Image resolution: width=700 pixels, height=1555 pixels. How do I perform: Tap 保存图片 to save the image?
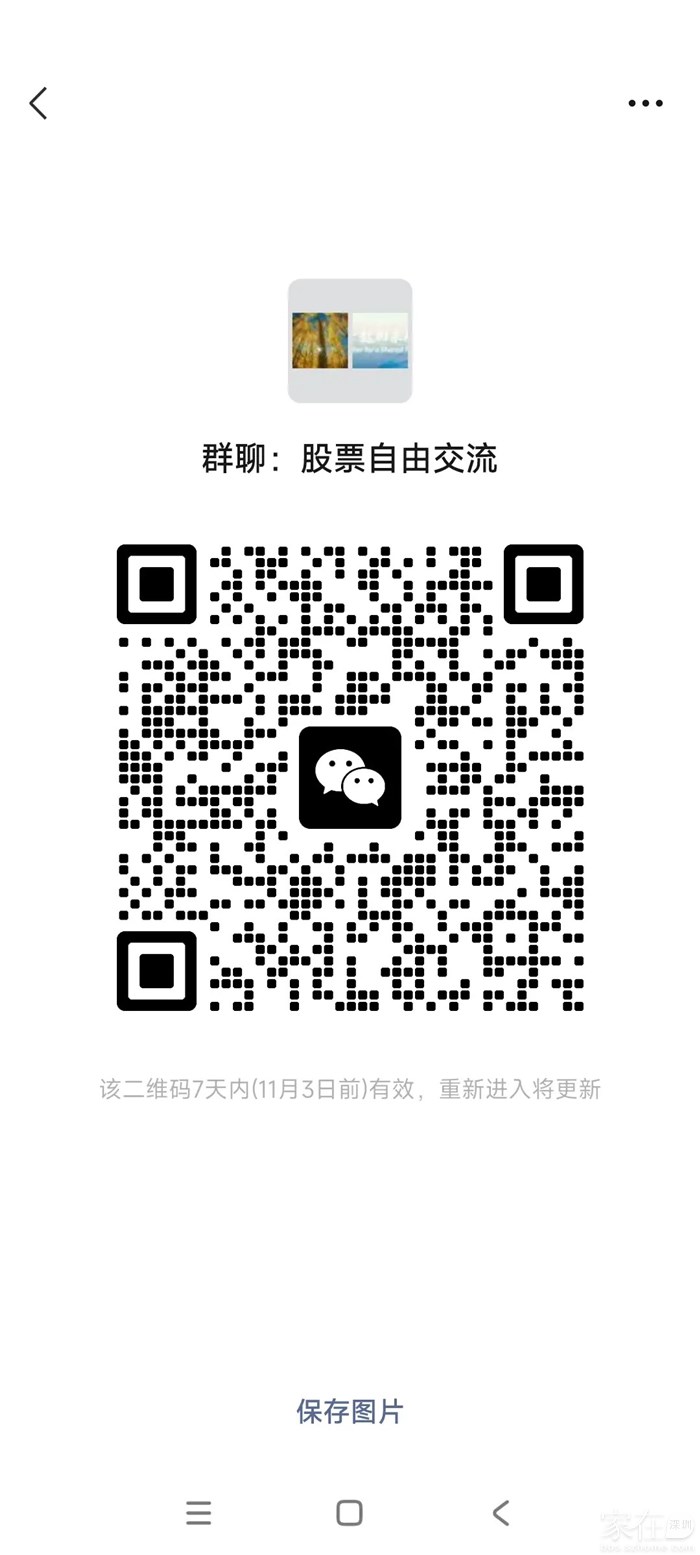(x=350, y=1412)
